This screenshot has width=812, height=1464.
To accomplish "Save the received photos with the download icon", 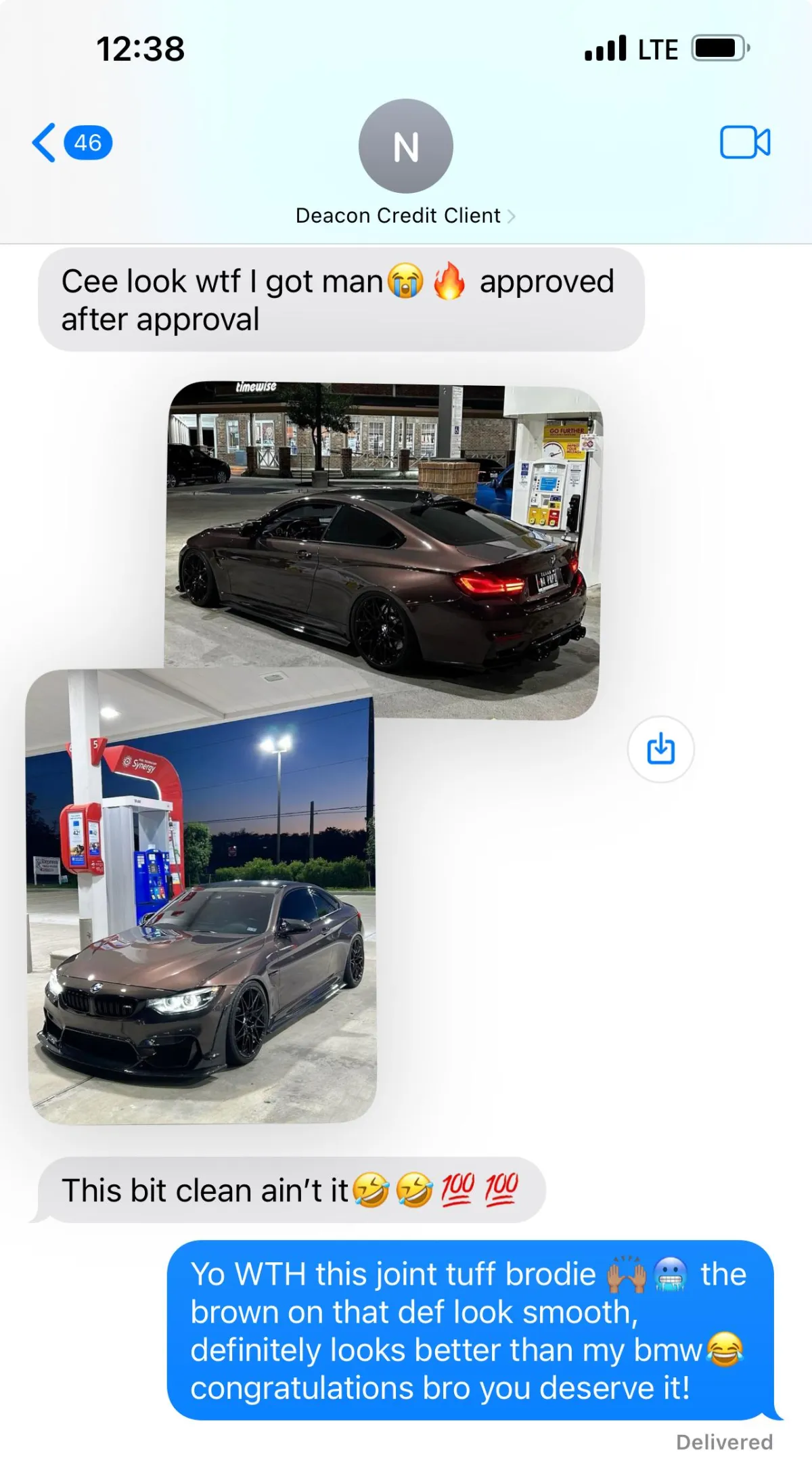I will (x=661, y=750).
